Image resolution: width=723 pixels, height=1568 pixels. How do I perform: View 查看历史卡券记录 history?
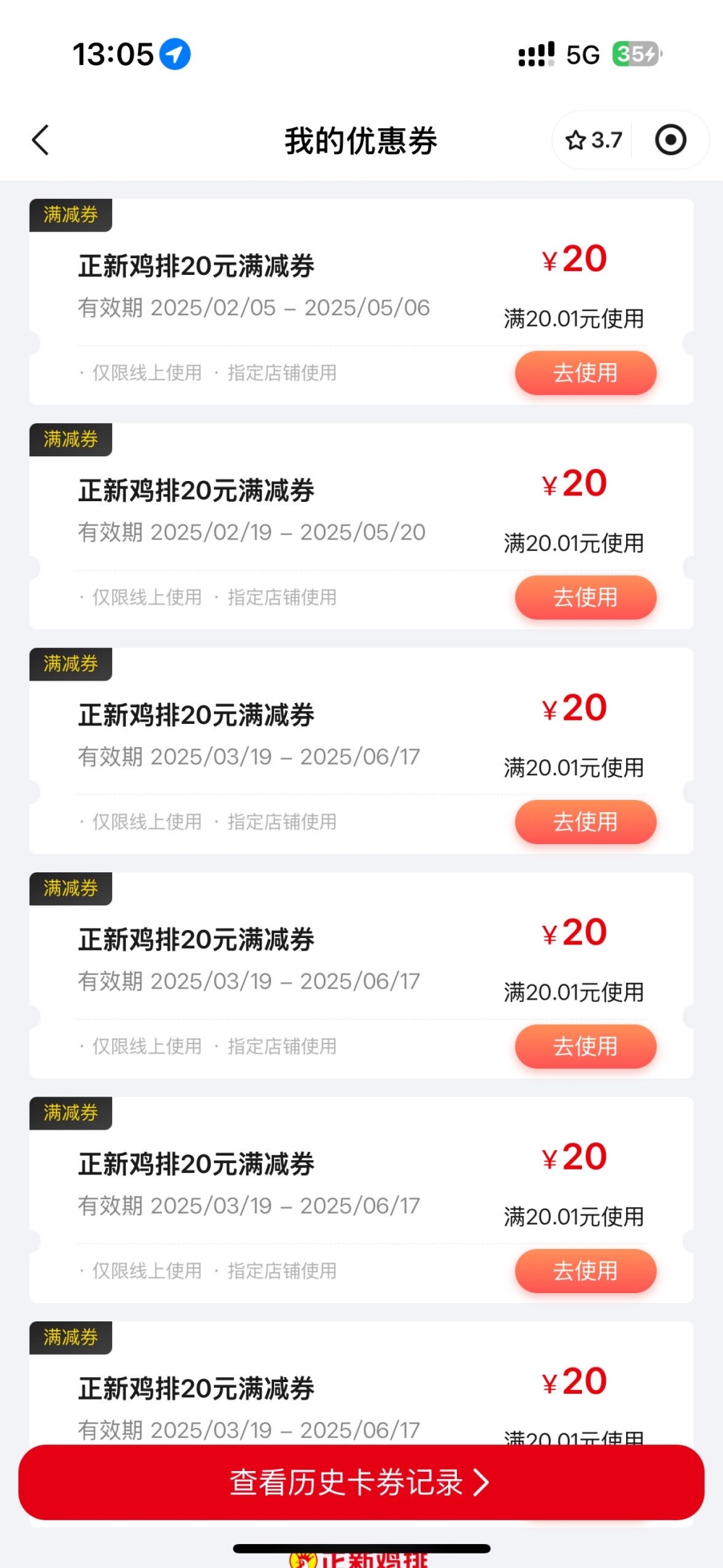point(361,1482)
